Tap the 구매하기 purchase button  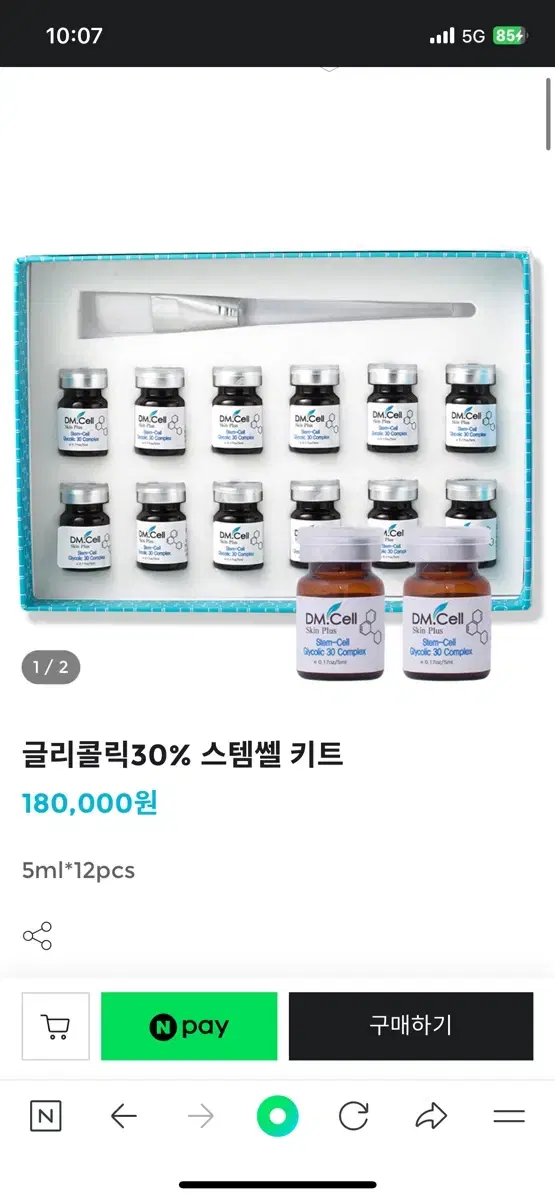[411, 1026]
